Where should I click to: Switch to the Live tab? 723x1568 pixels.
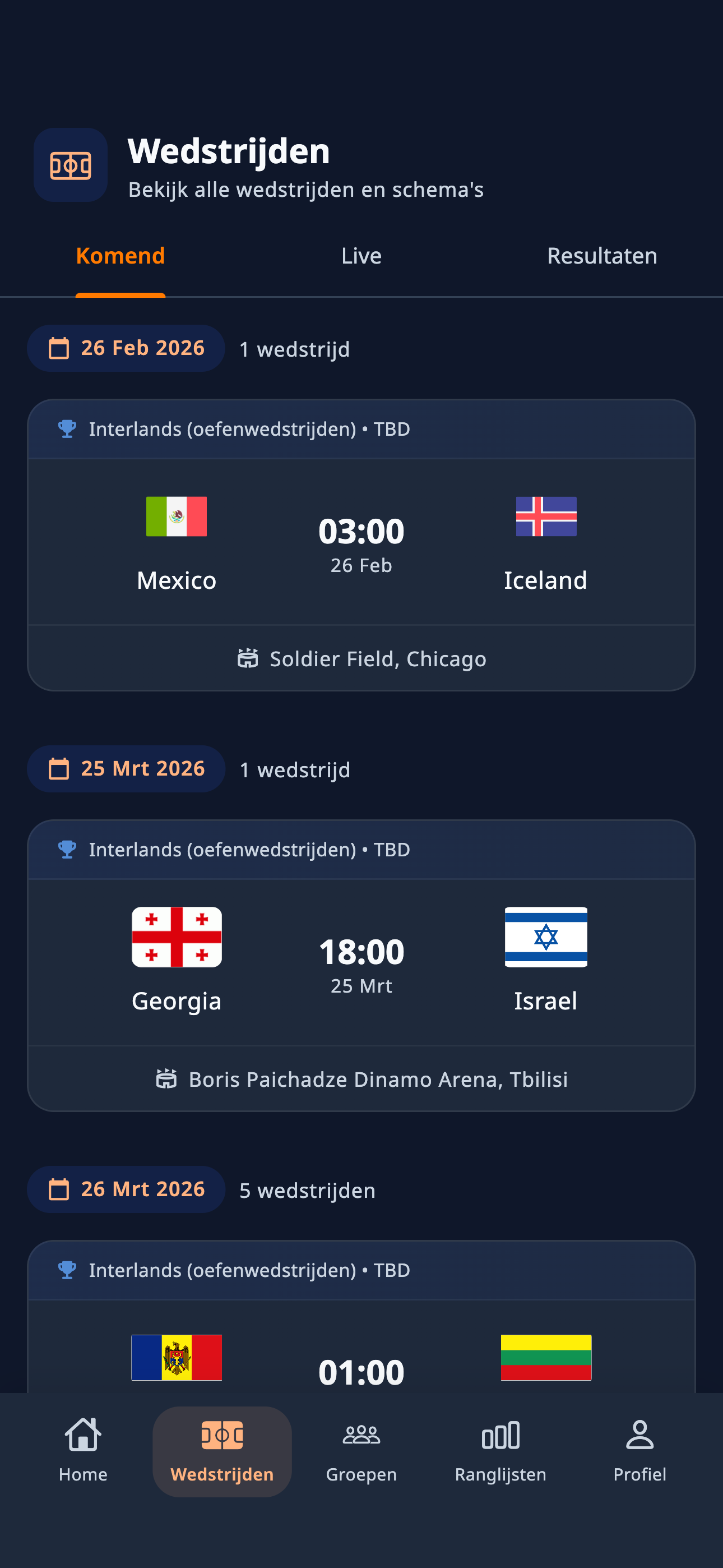(361, 255)
